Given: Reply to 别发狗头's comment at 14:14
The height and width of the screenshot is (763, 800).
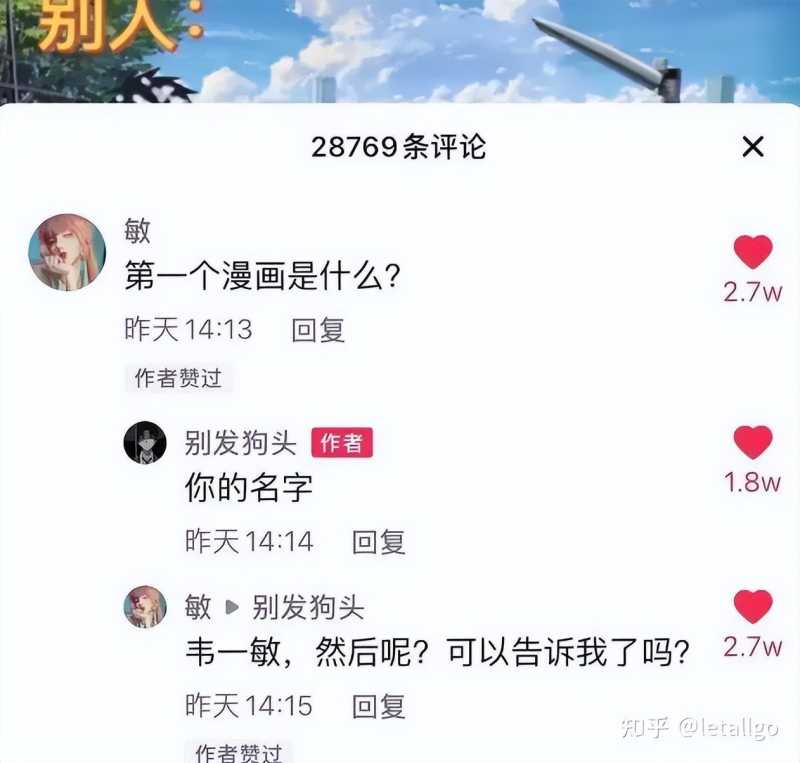Looking at the screenshot, I should click(378, 542).
